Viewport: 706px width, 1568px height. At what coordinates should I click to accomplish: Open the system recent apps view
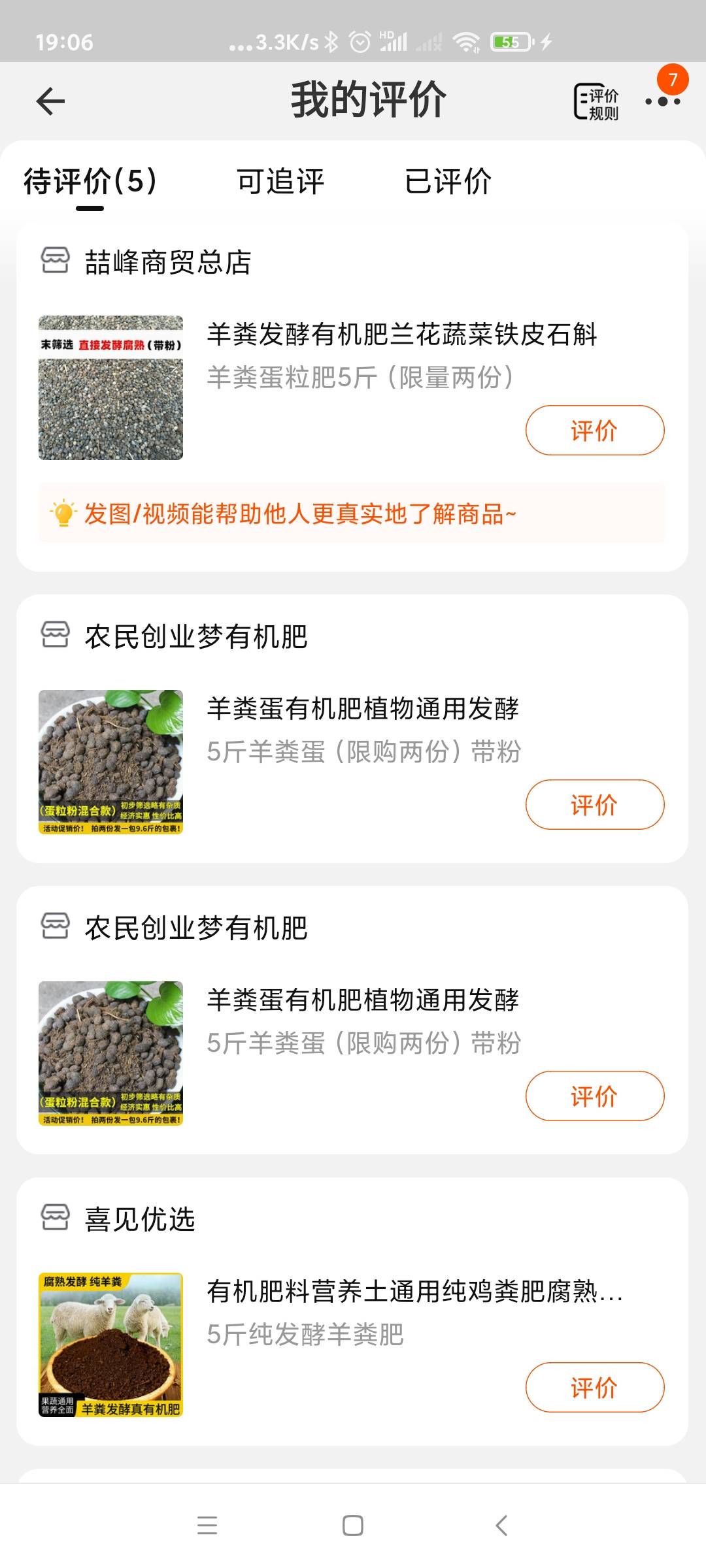(x=207, y=1526)
